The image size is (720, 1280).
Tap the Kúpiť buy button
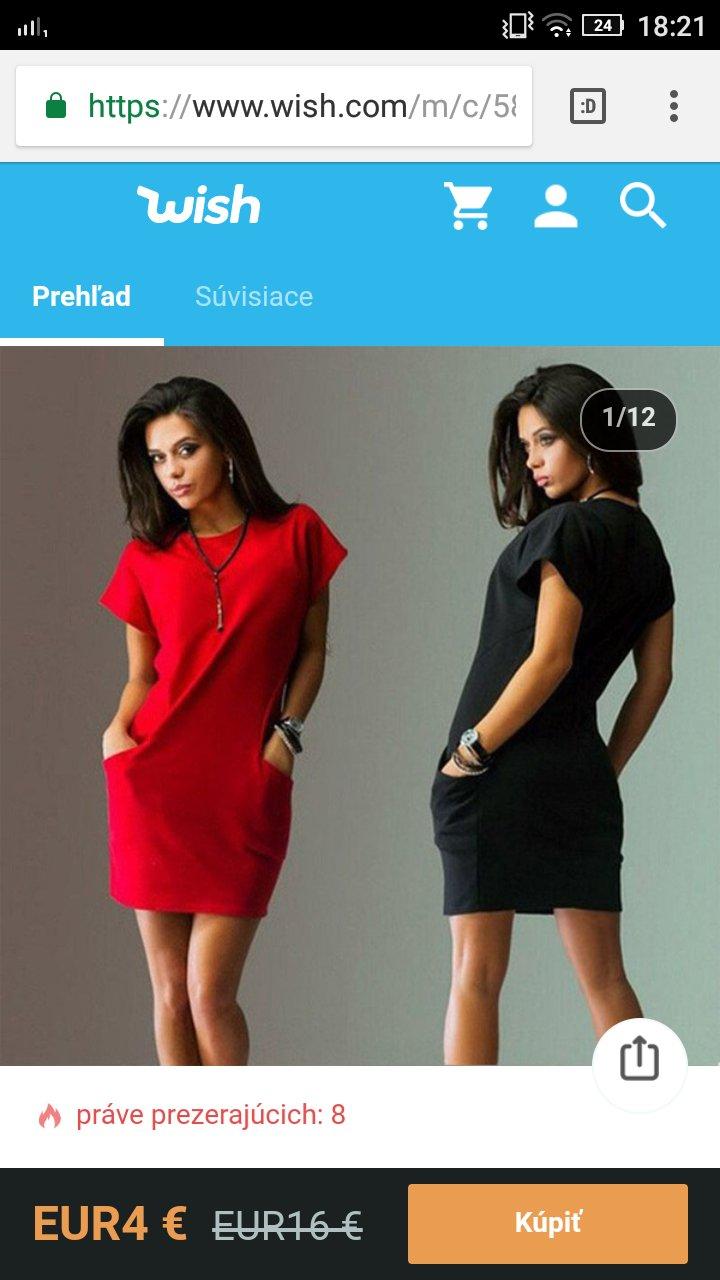(x=547, y=1223)
